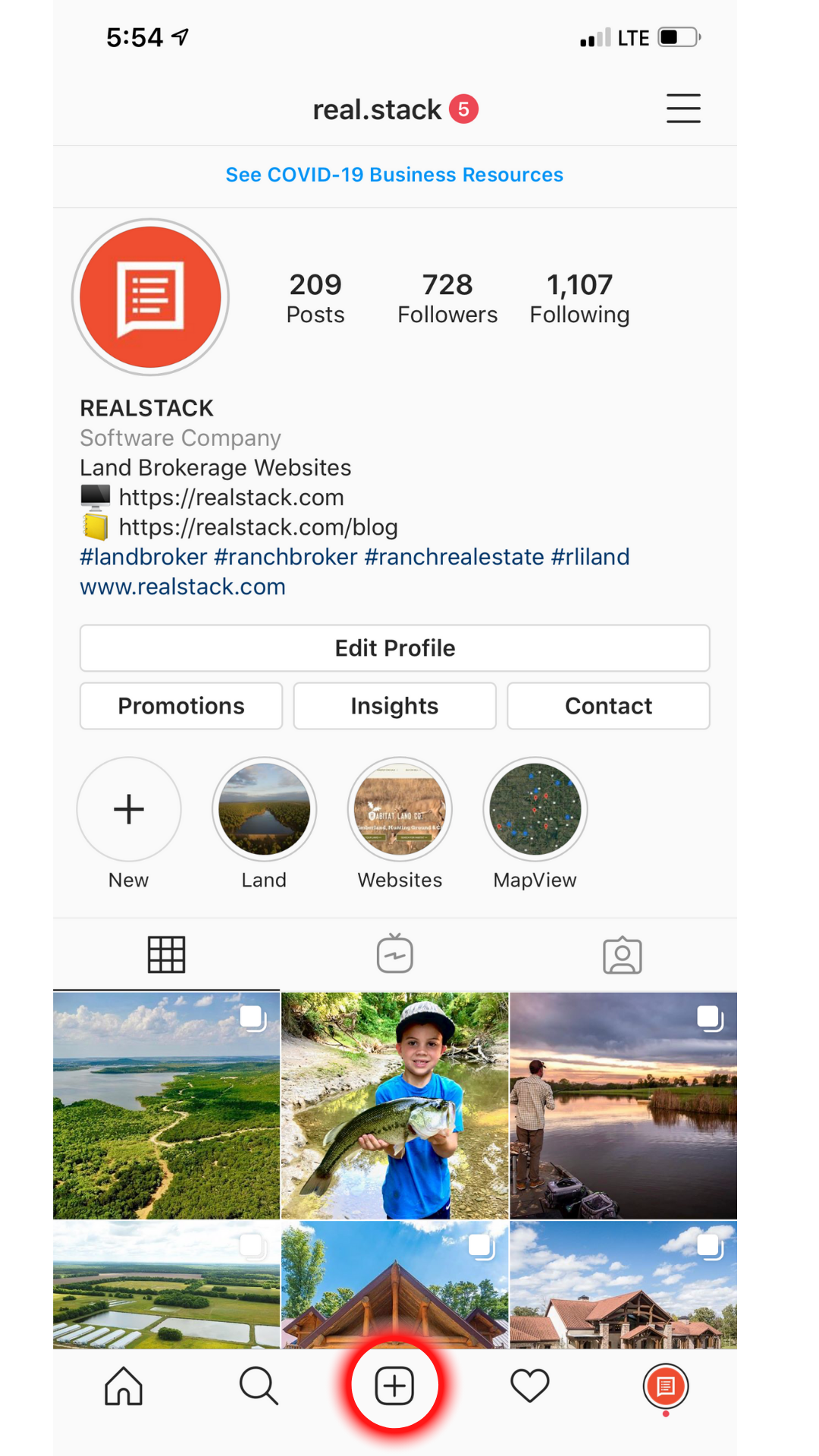
Task: Open Insights
Action: point(395,706)
